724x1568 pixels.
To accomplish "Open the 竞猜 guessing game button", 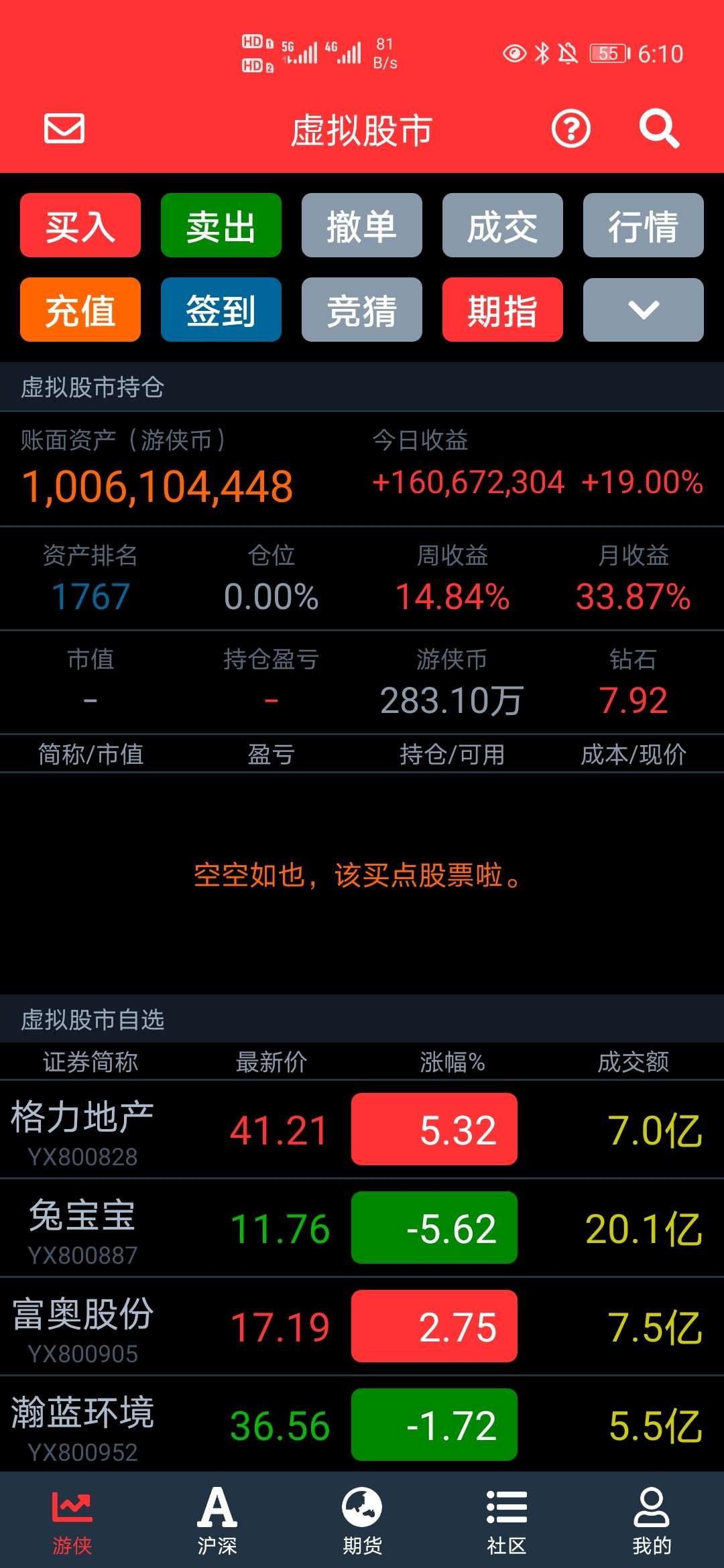I will click(362, 310).
